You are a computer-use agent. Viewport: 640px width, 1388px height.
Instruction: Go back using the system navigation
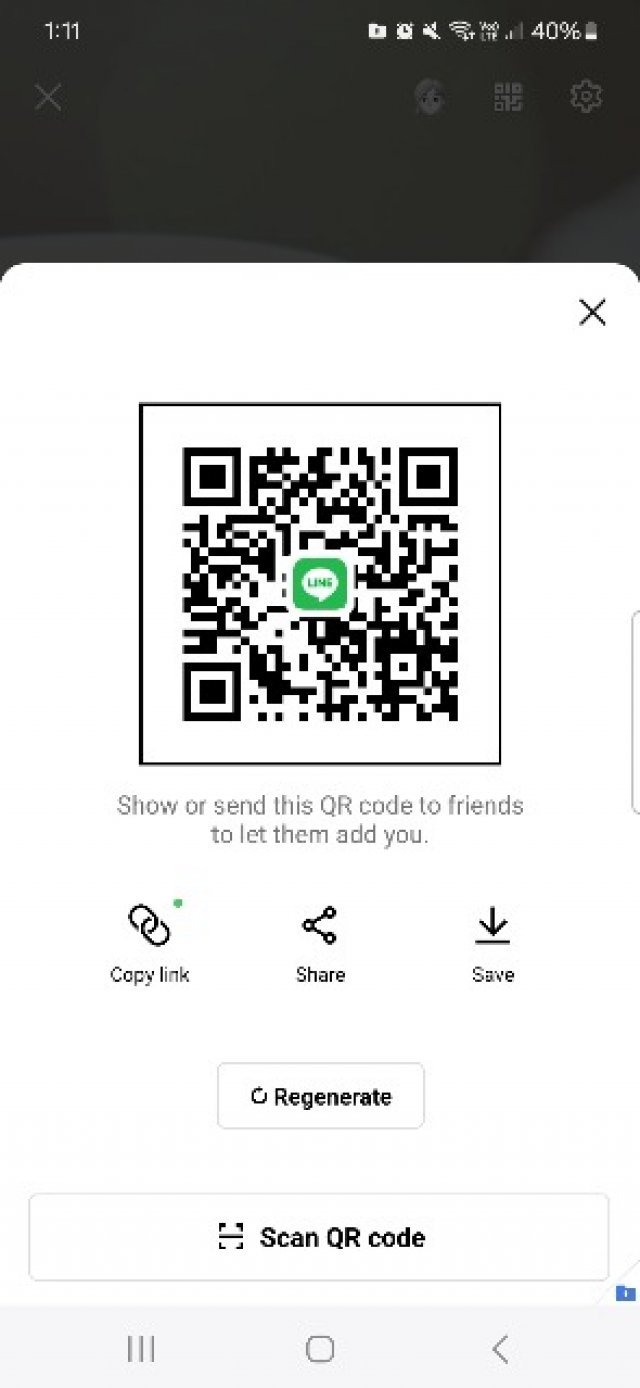point(499,1349)
